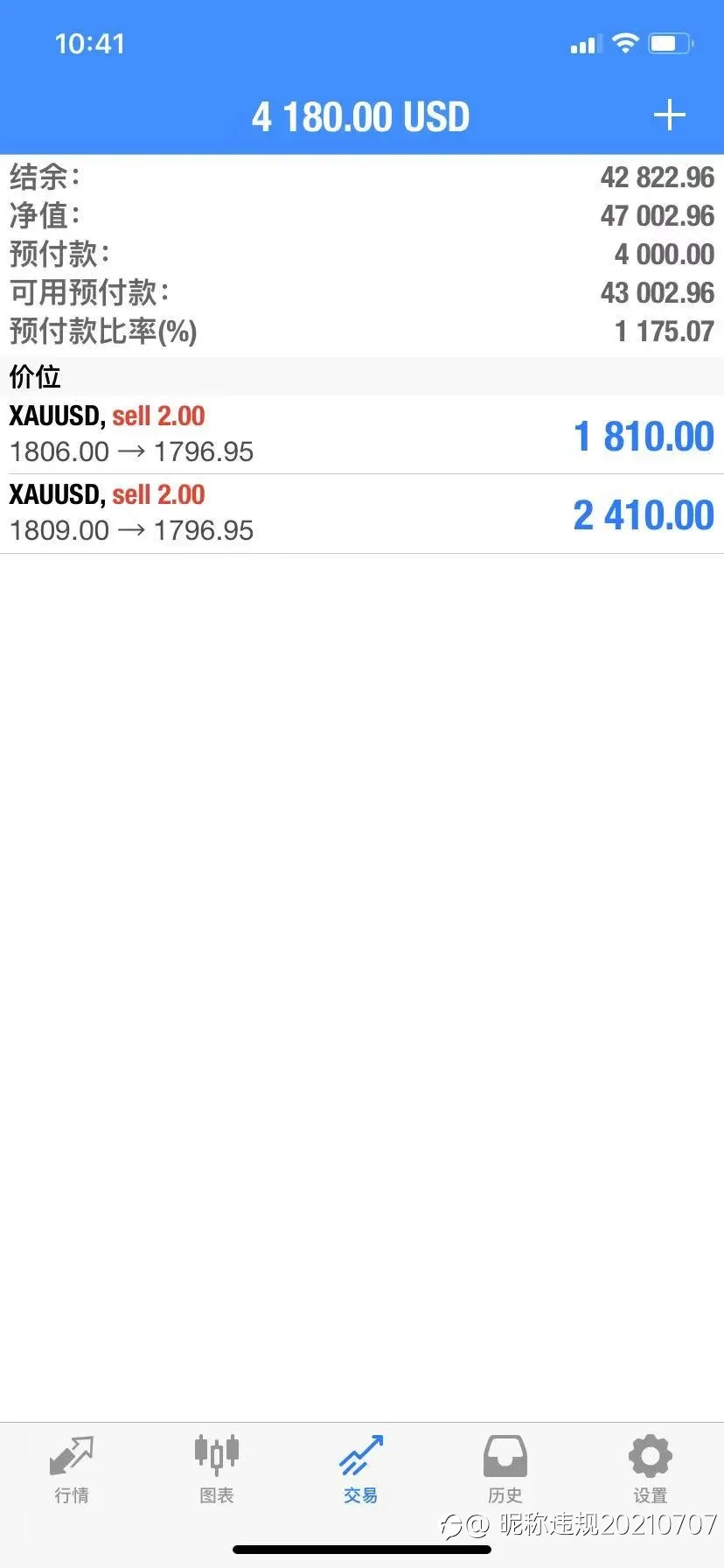Open the XAUUSD sell position from 1809.00

[362, 514]
